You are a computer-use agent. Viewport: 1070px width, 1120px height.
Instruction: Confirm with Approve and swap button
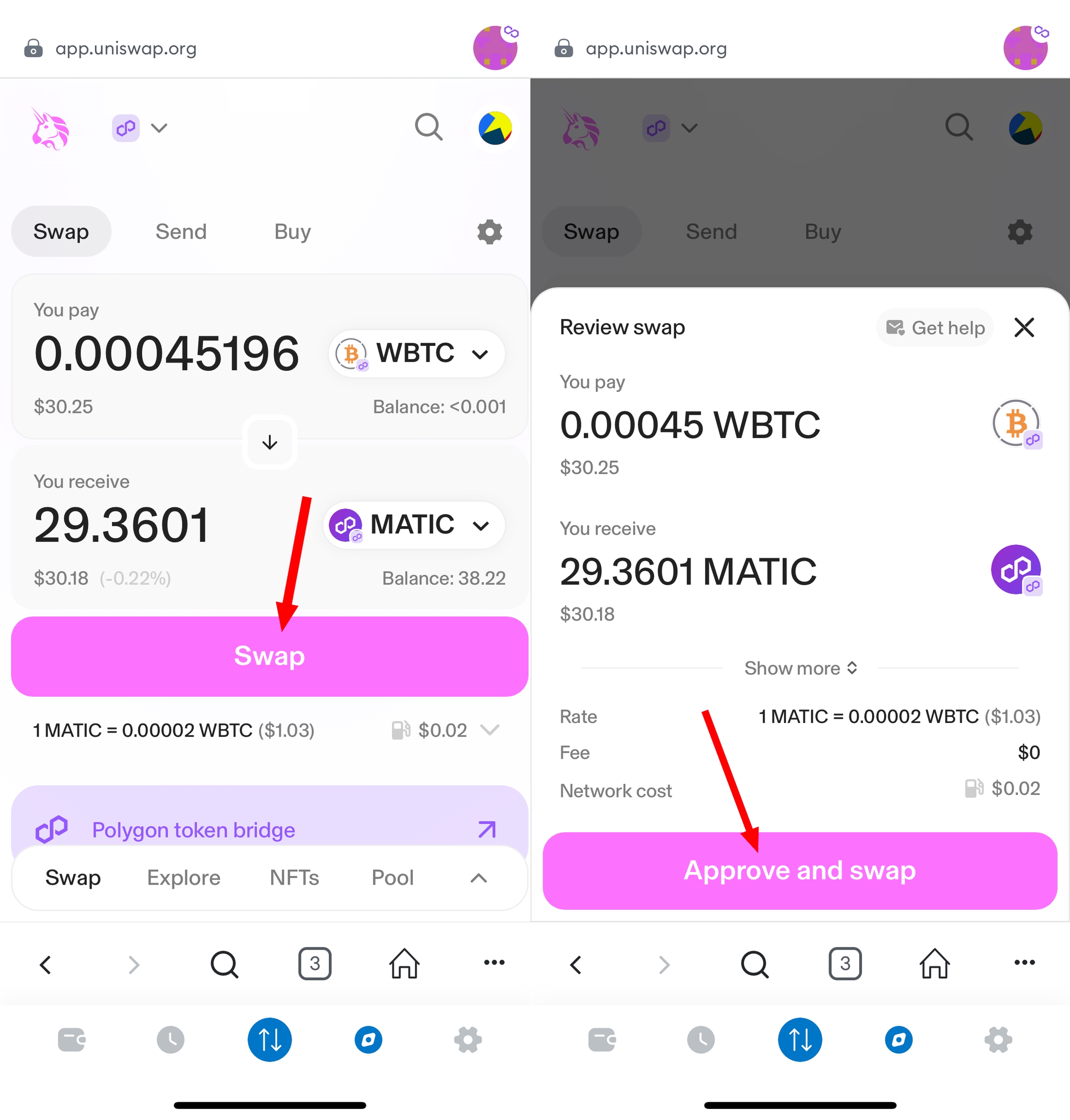tap(799, 870)
